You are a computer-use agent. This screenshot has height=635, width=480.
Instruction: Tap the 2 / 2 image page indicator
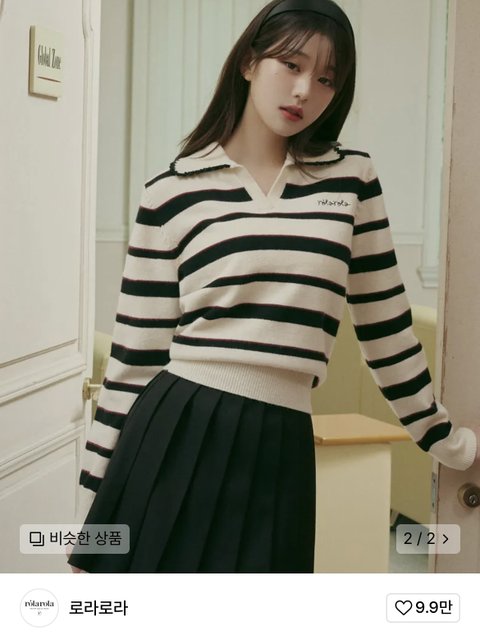coord(428,539)
